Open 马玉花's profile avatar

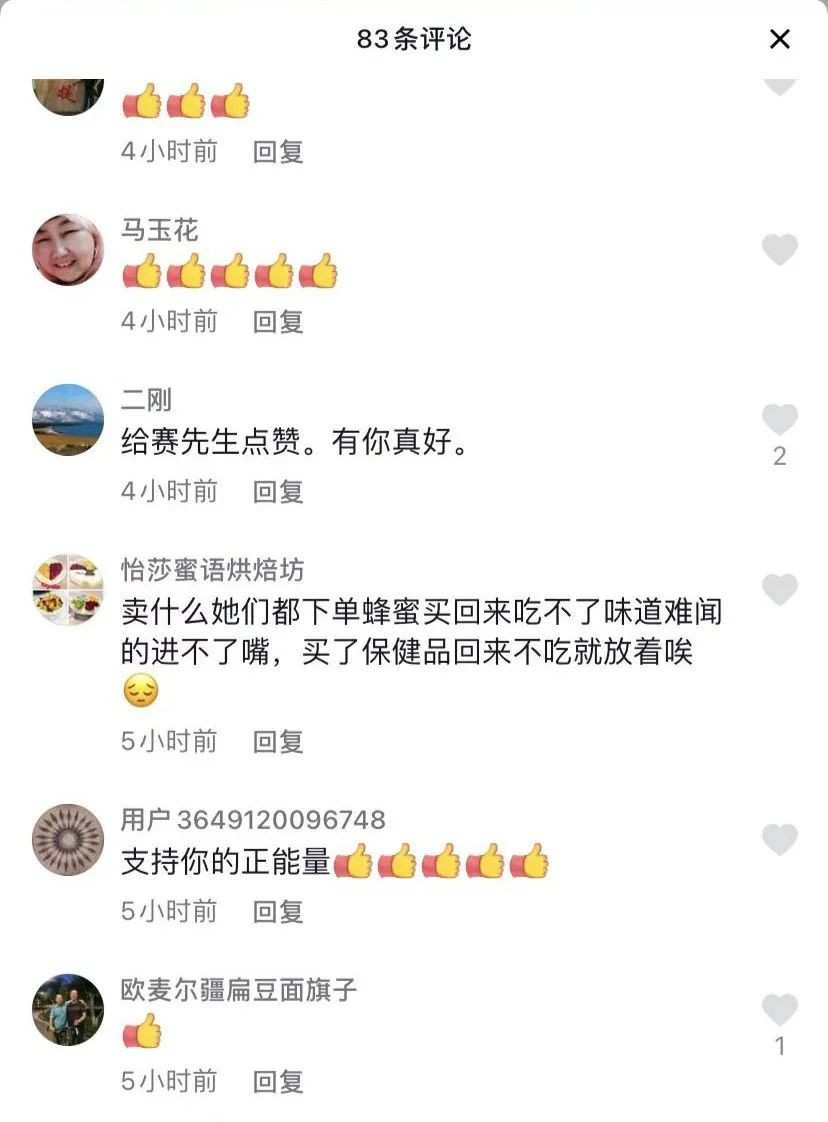[x=68, y=249]
